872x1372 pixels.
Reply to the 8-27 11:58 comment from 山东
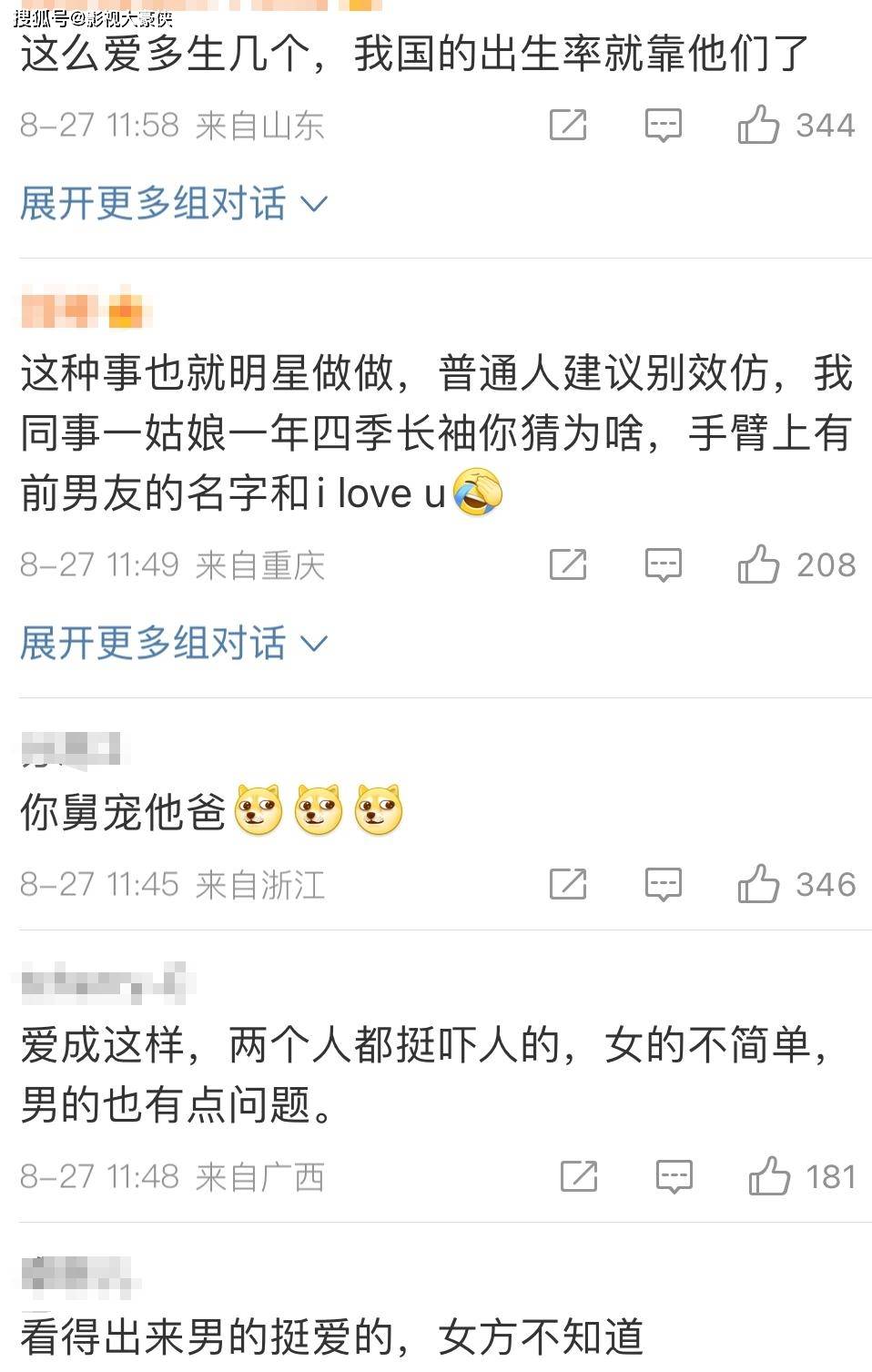tap(663, 125)
